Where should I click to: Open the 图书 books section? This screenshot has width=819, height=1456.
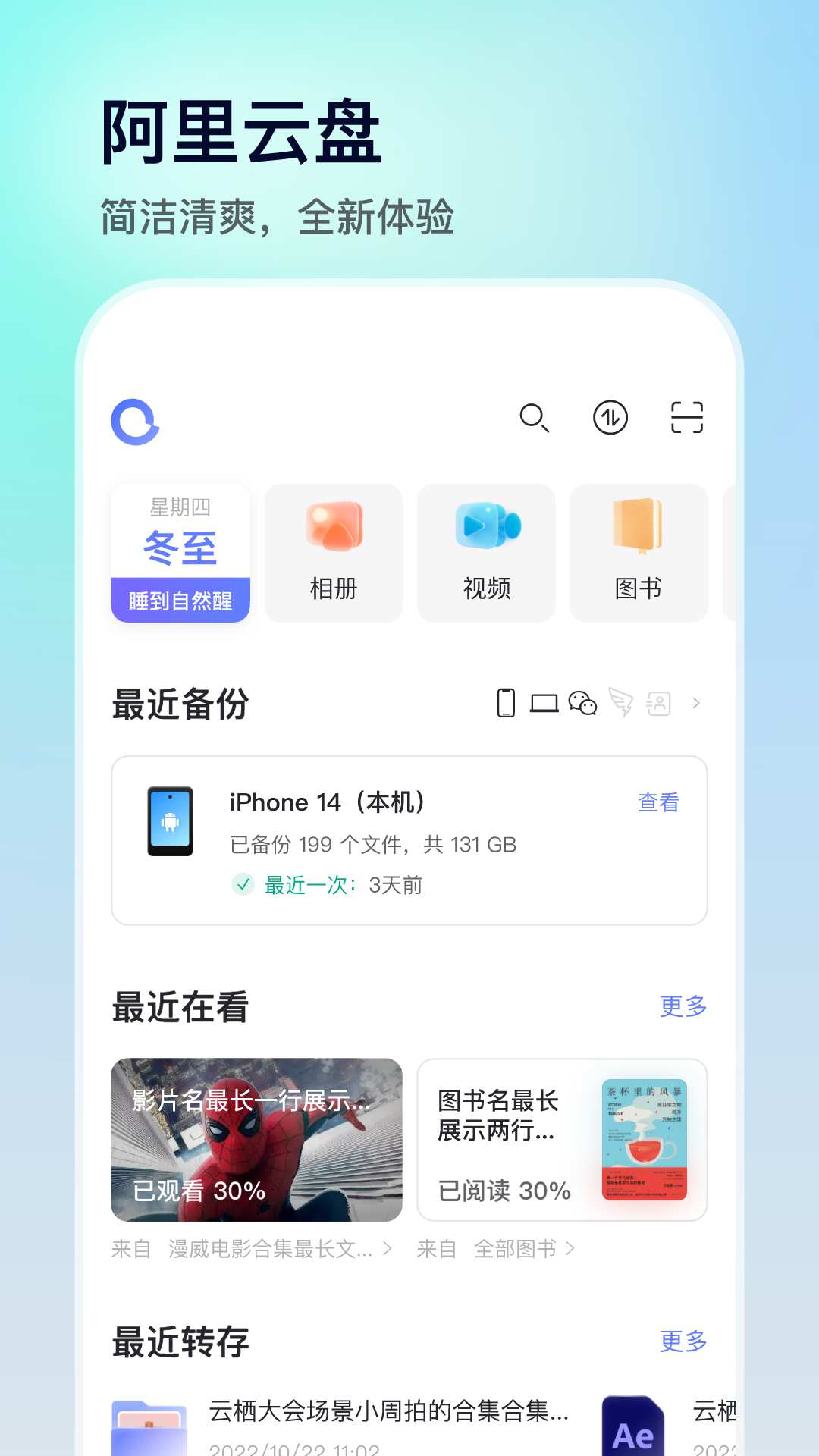click(x=639, y=552)
